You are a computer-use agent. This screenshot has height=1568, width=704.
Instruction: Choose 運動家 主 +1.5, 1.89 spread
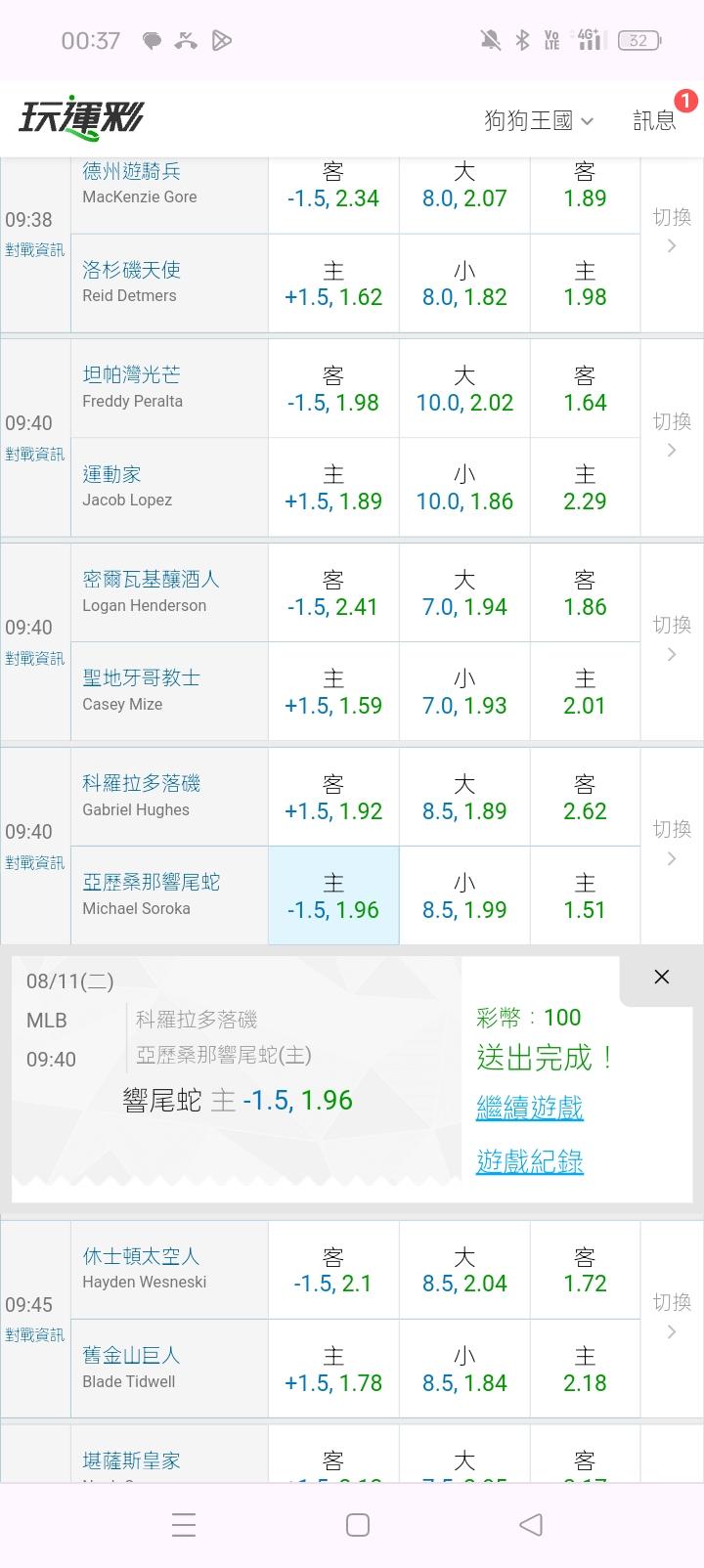(333, 488)
